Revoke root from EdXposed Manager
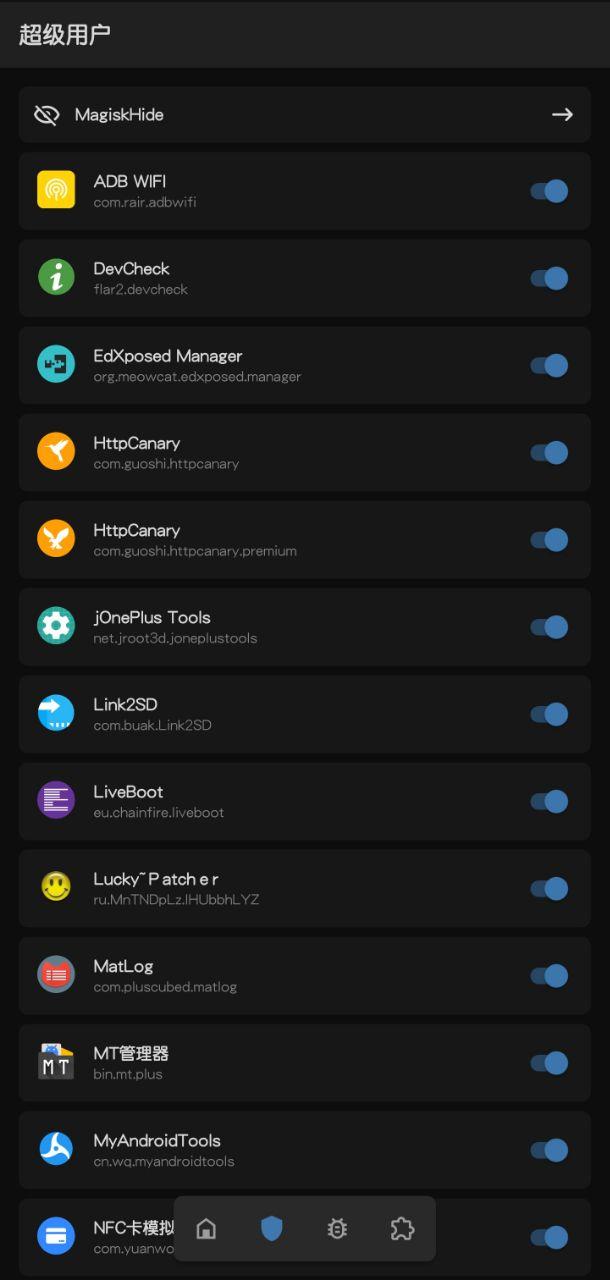 pos(549,365)
